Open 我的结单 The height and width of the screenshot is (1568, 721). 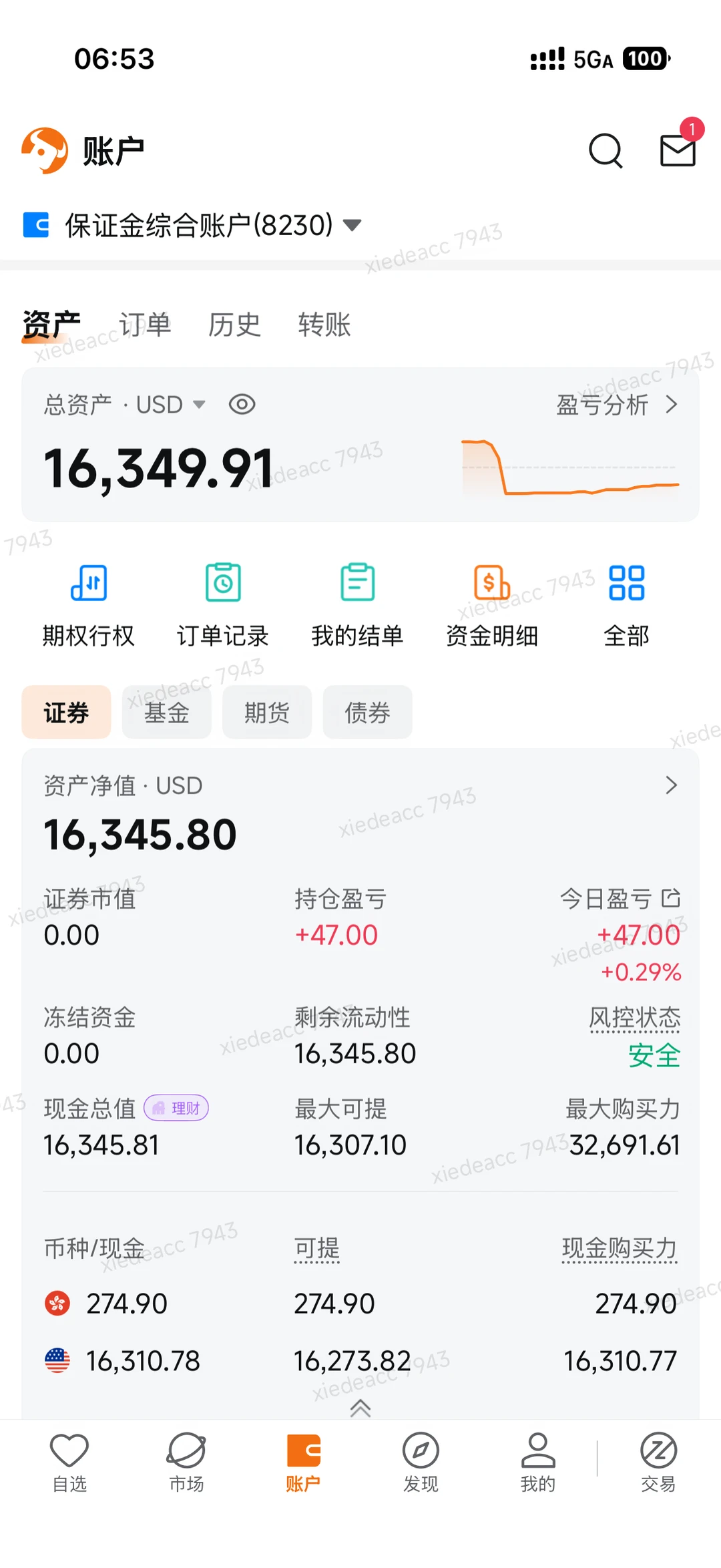[x=358, y=605]
